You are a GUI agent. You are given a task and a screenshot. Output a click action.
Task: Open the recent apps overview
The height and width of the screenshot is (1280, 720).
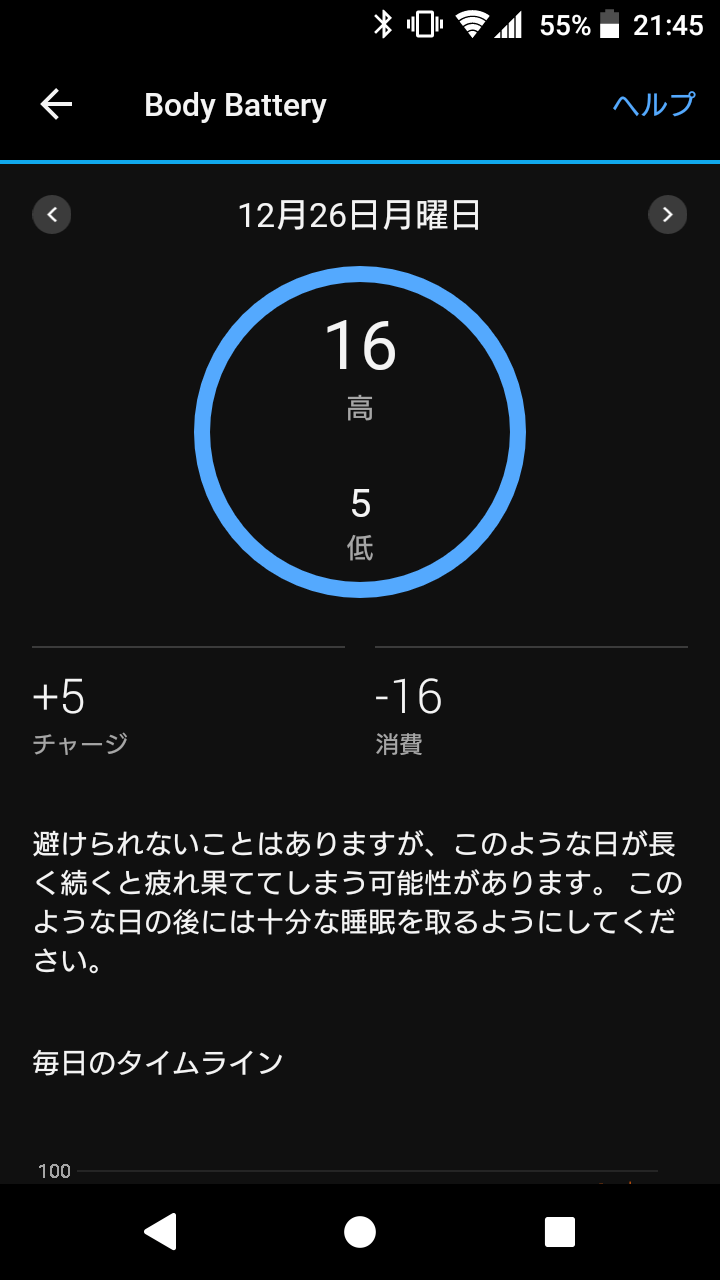tap(559, 1232)
